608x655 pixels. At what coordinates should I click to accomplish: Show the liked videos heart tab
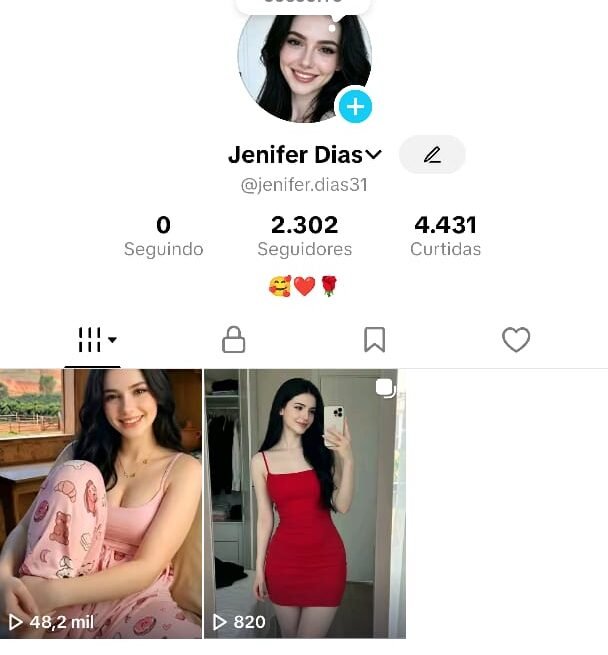[x=515, y=341]
